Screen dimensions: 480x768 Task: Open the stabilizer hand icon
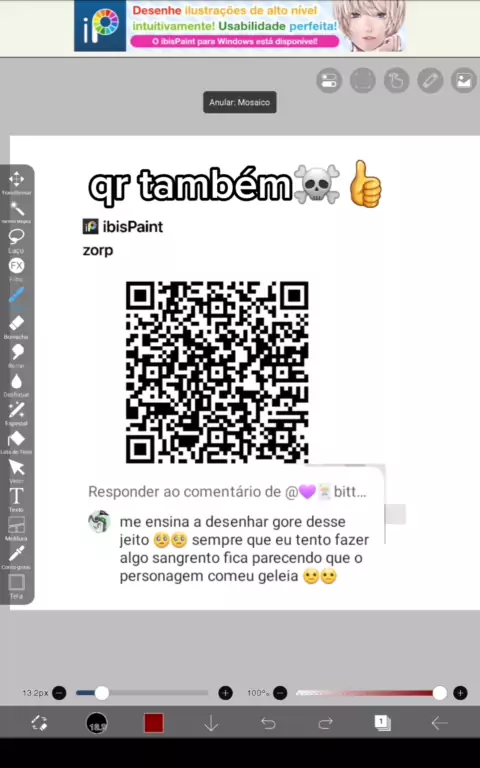pos(396,81)
